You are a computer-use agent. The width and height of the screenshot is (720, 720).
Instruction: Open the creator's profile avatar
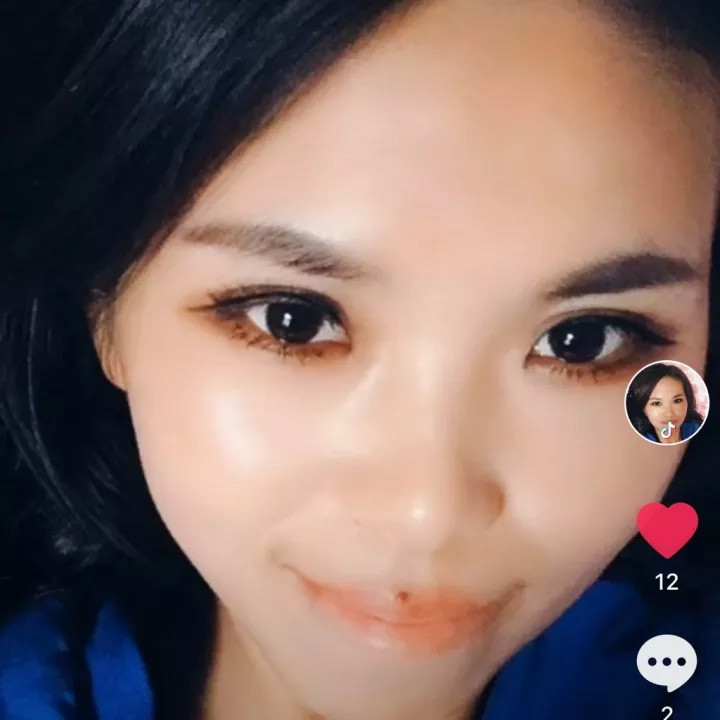coord(667,403)
